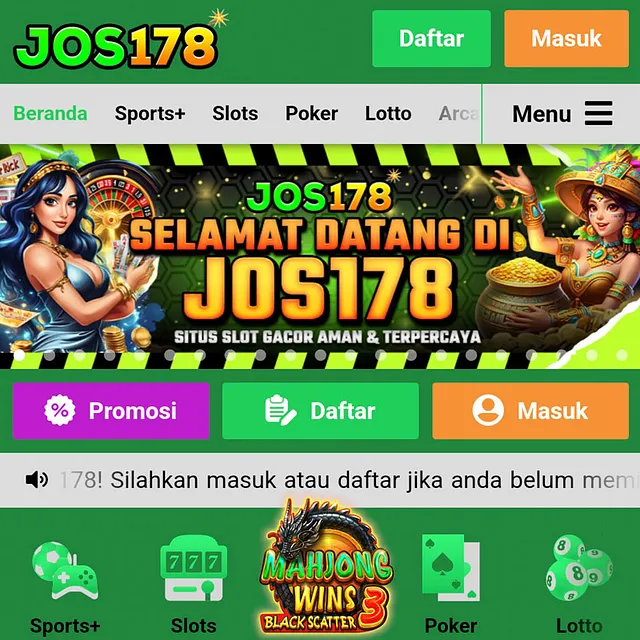Select the Slots tab in the top navigation
The height and width of the screenshot is (640, 640).
[235, 114]
